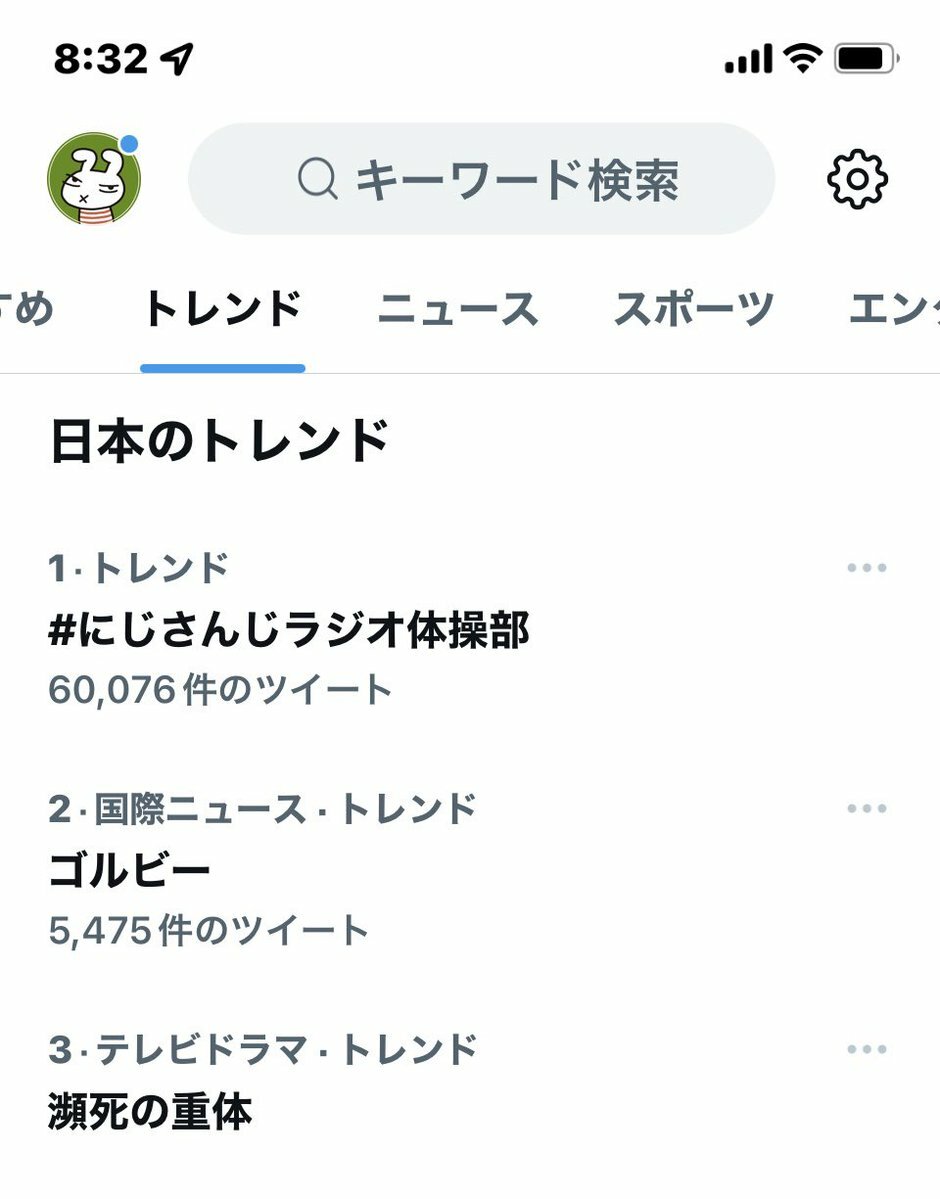The height and width of the screenshot is (1199, 940).
Task: Open the #にじさんじラジオ体操部 trend
Action: [x=288, y=630]
